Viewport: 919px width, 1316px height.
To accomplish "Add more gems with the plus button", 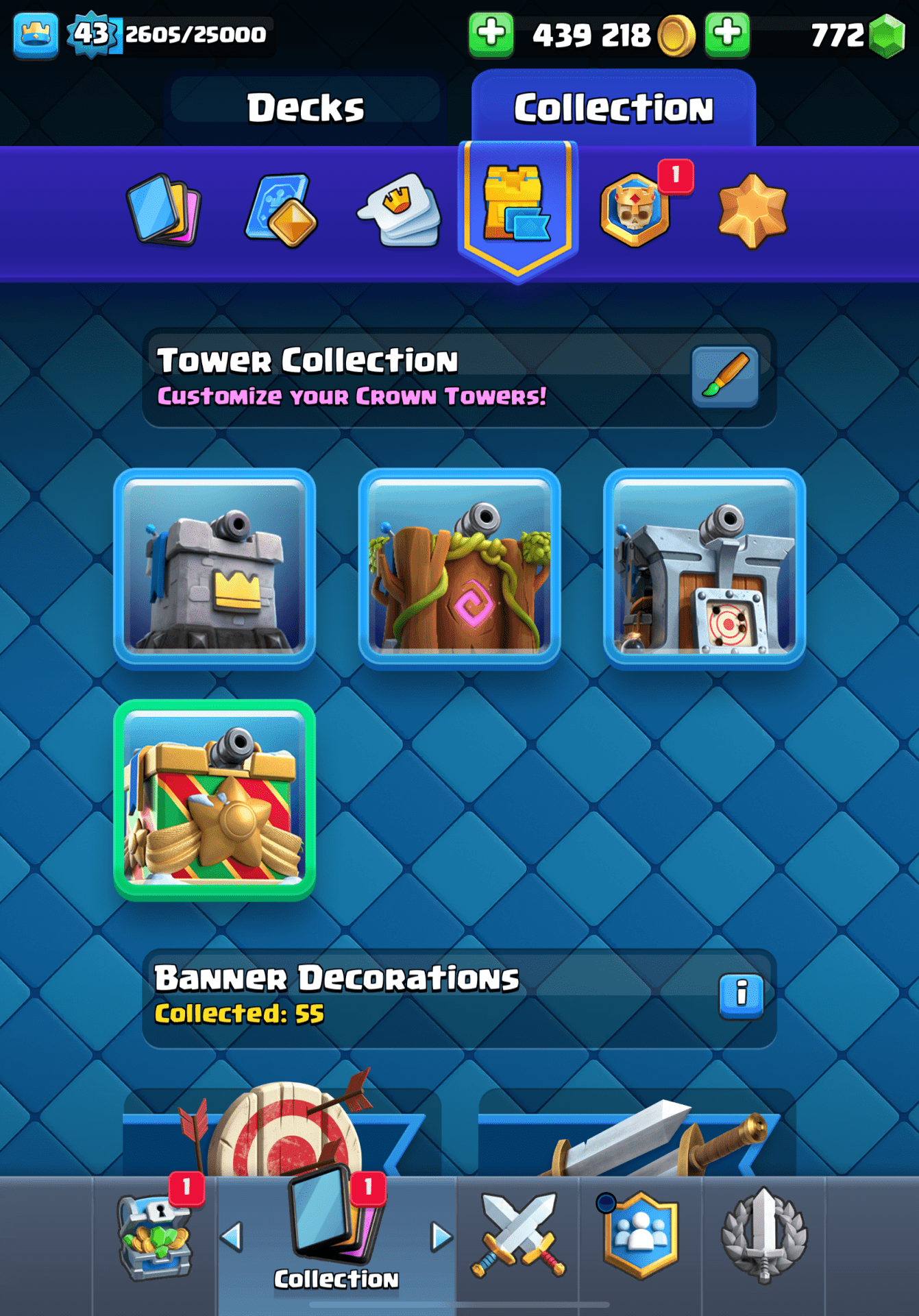I will point(727,34).
